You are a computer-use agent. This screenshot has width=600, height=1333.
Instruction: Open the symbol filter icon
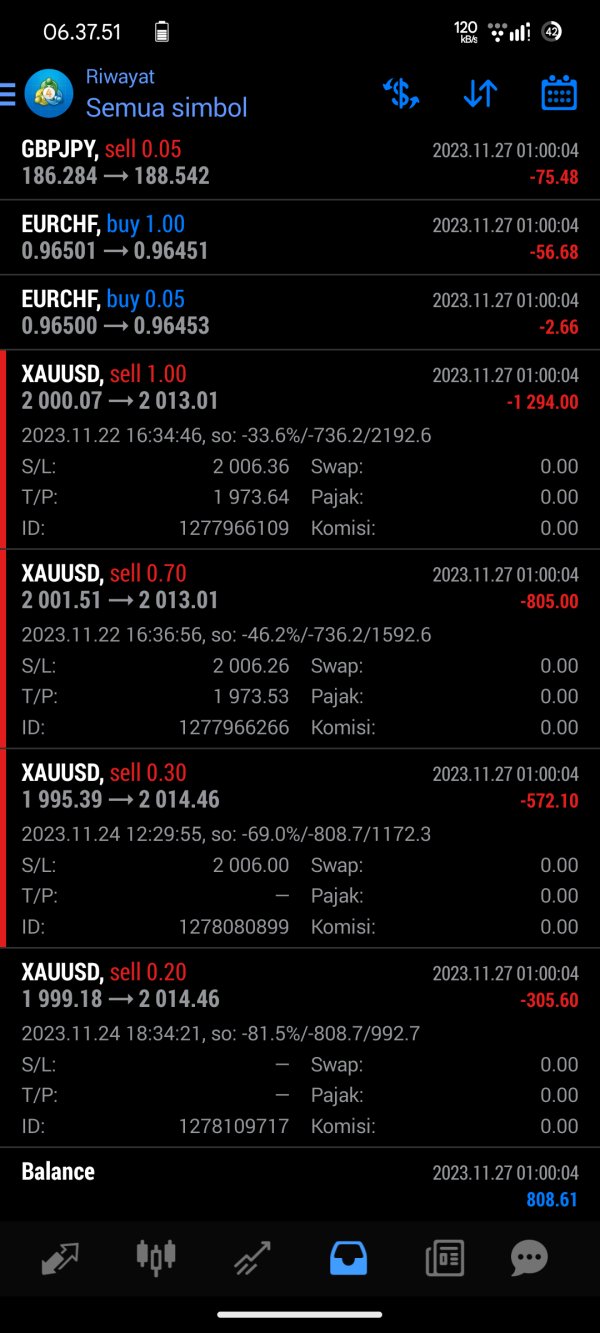pos(401,94)
